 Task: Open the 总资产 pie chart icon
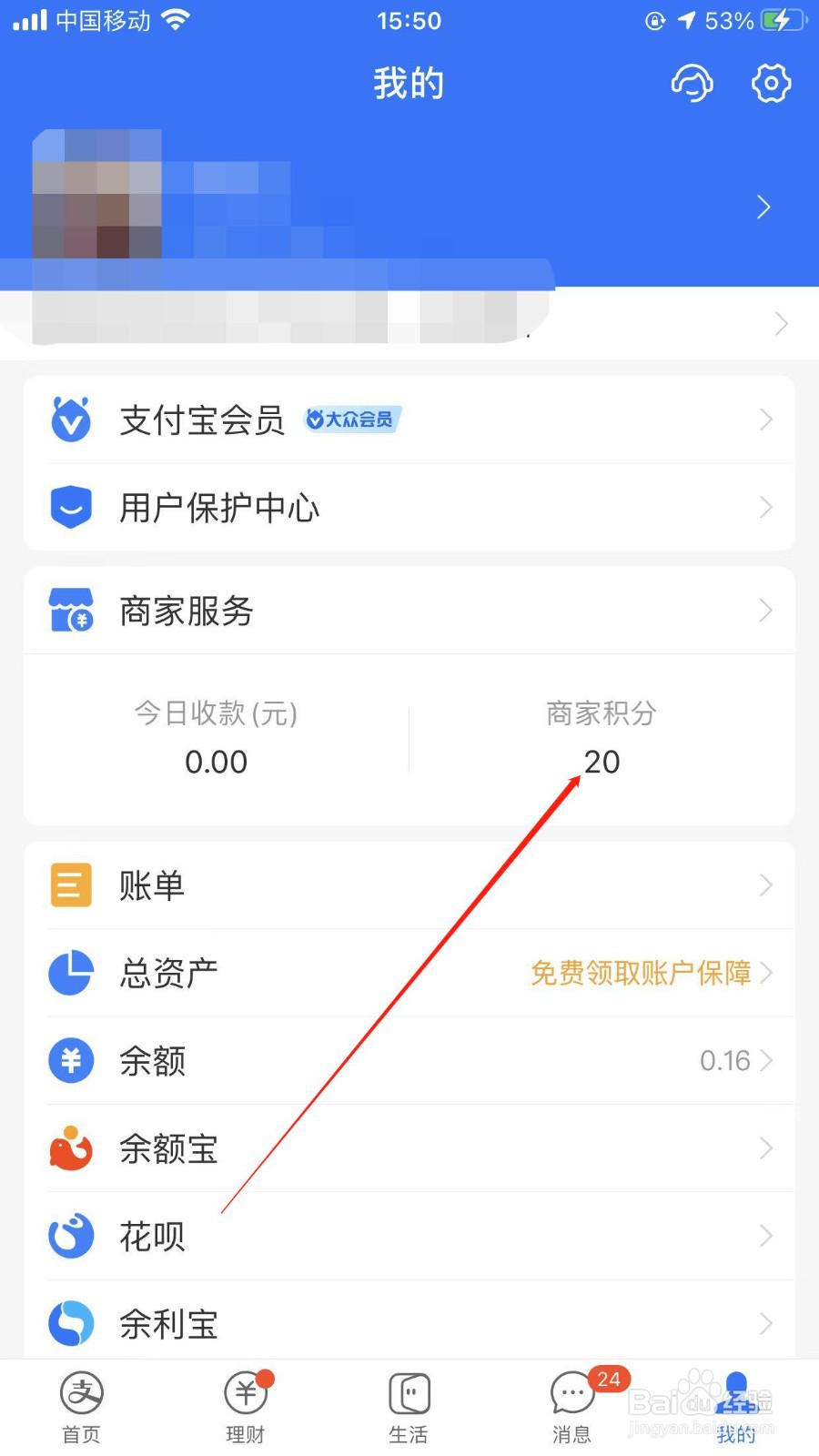(x=70, y=972)
